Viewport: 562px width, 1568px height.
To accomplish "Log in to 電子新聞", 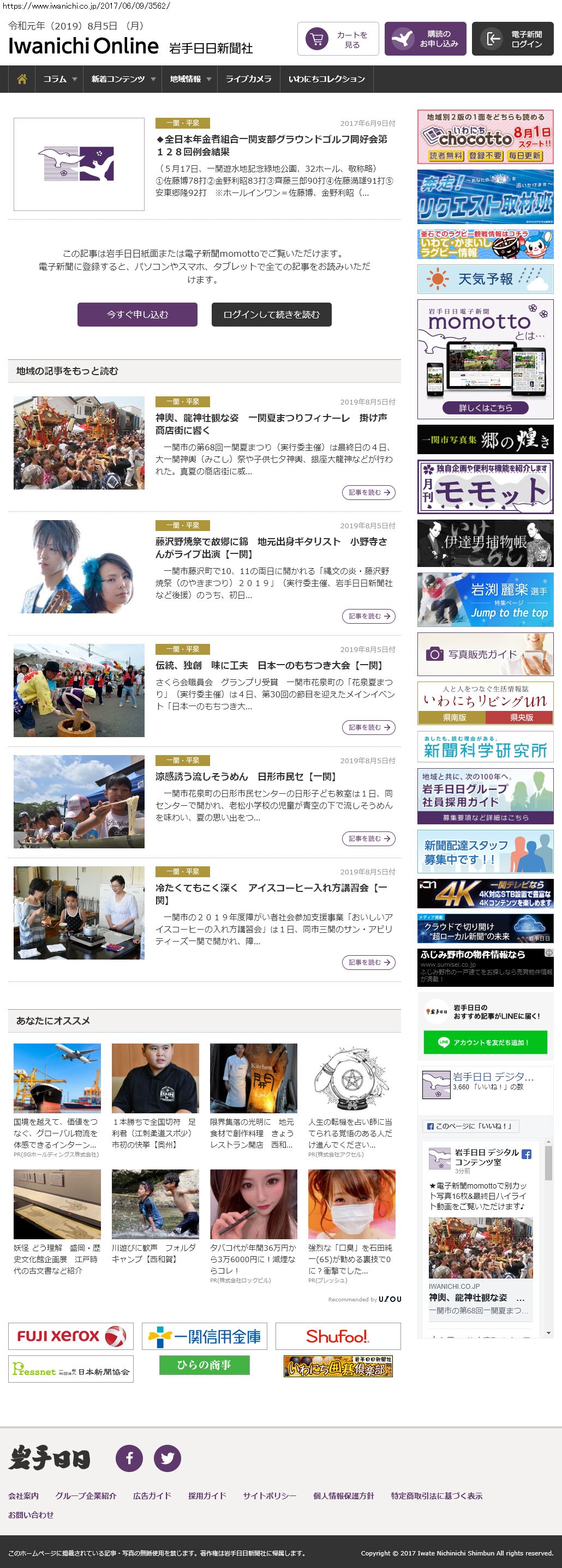I will pyautogui.click(x=512, y=39).
